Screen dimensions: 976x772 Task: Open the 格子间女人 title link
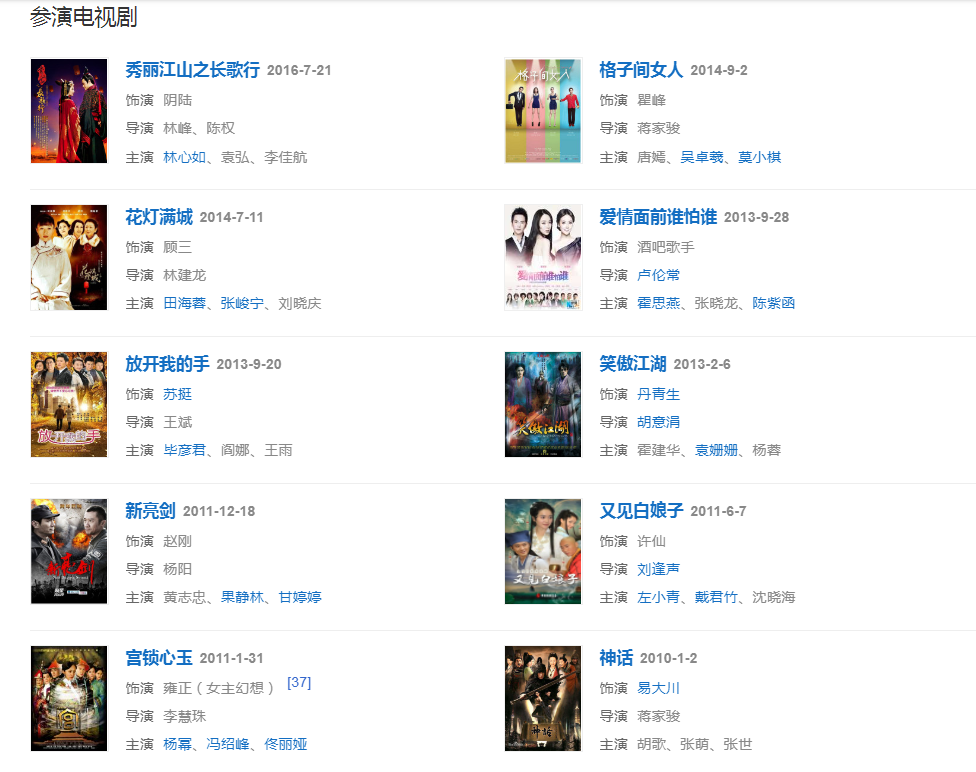[641, 70]
